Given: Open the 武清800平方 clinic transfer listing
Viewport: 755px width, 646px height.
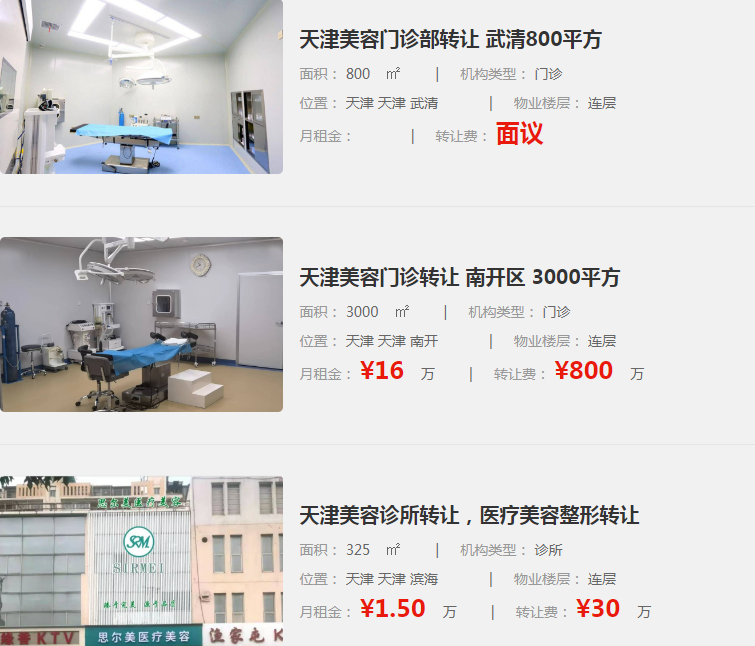Looking at the screenshot, I should click(450, 40).
